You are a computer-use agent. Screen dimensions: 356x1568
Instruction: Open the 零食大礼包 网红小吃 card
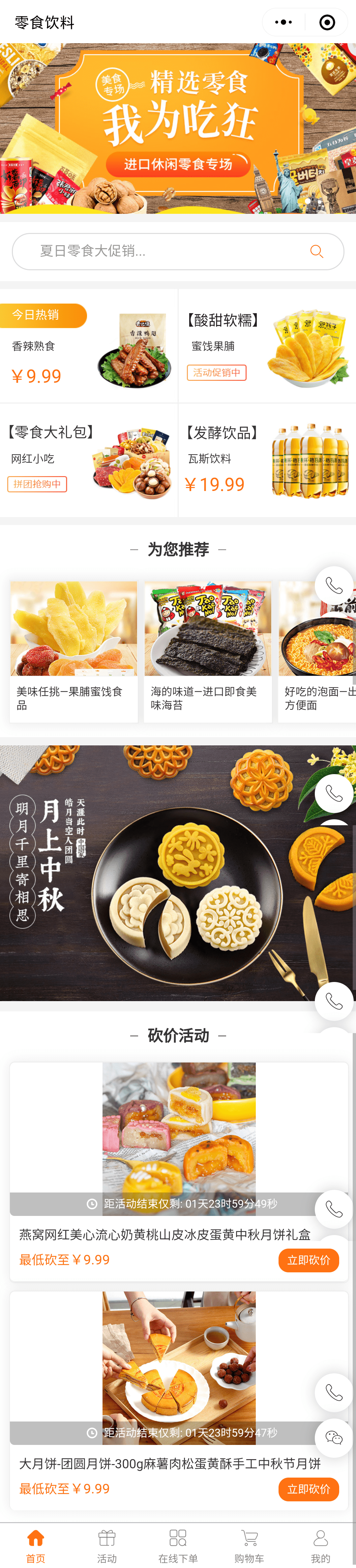tap(88, 460)
